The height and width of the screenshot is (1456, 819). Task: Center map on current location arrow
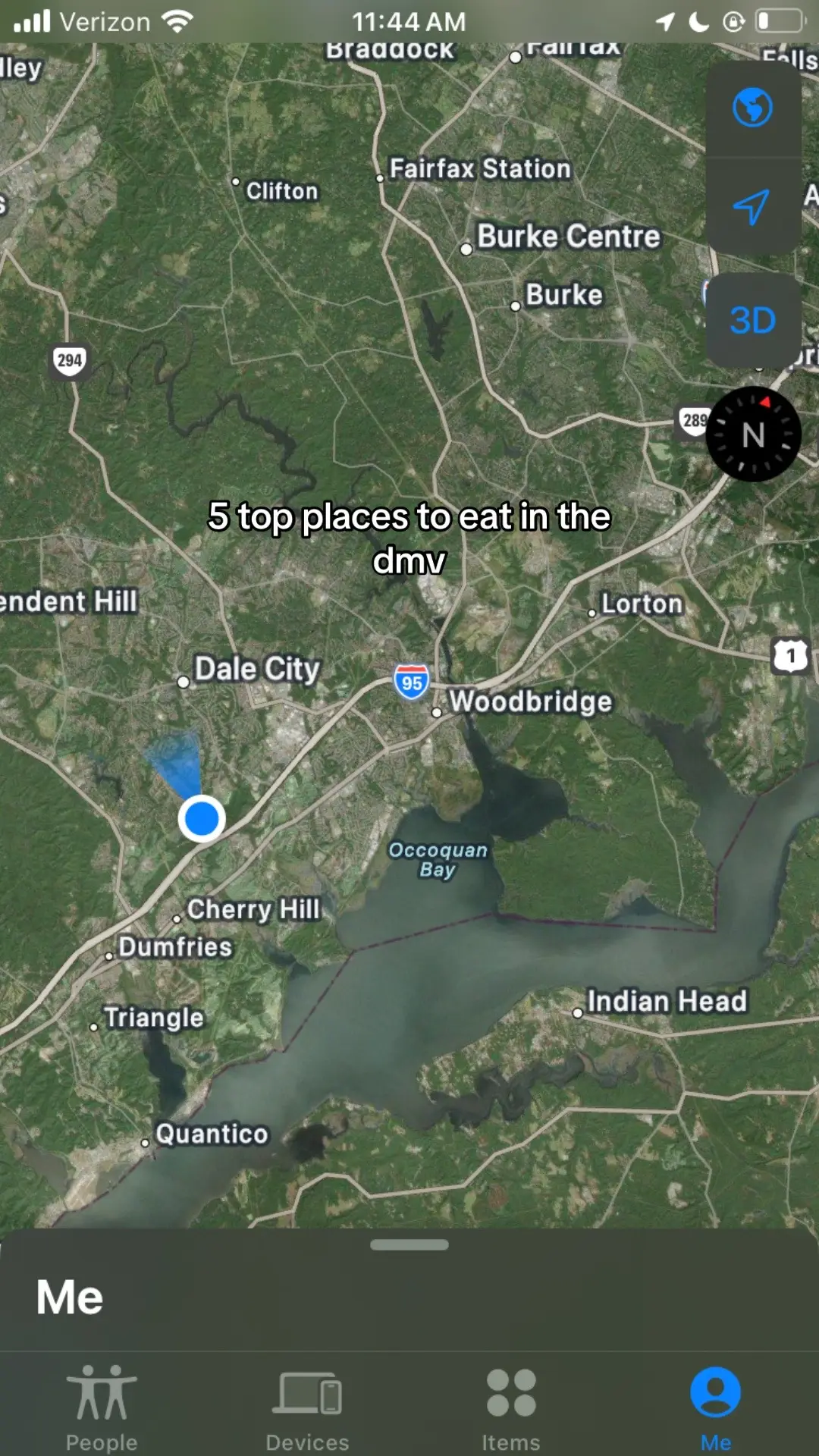pyautogui.click(x=752, y=206)
